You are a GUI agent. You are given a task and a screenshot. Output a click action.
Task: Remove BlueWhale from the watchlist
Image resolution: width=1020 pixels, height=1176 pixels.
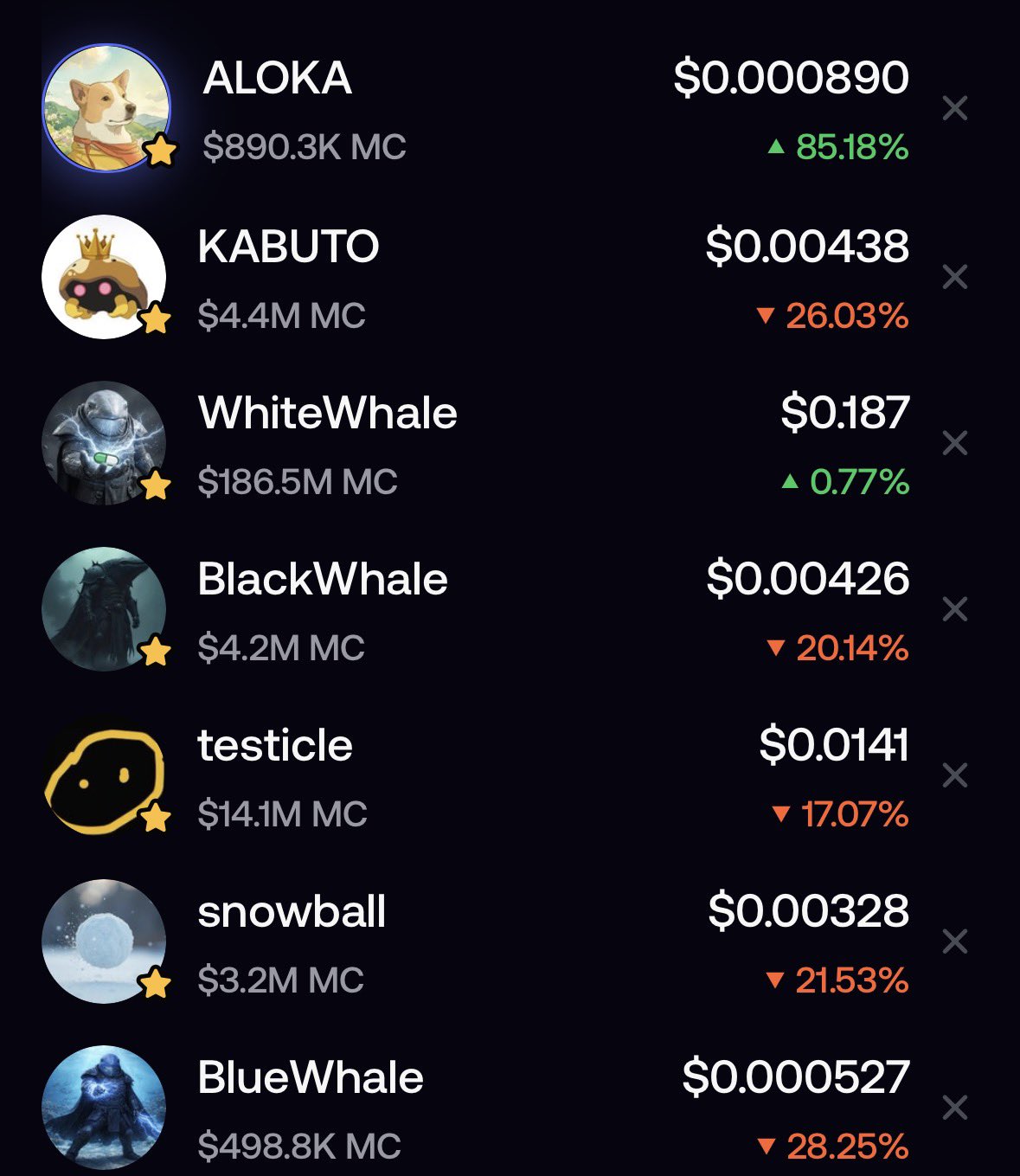tap(954, 1108)
